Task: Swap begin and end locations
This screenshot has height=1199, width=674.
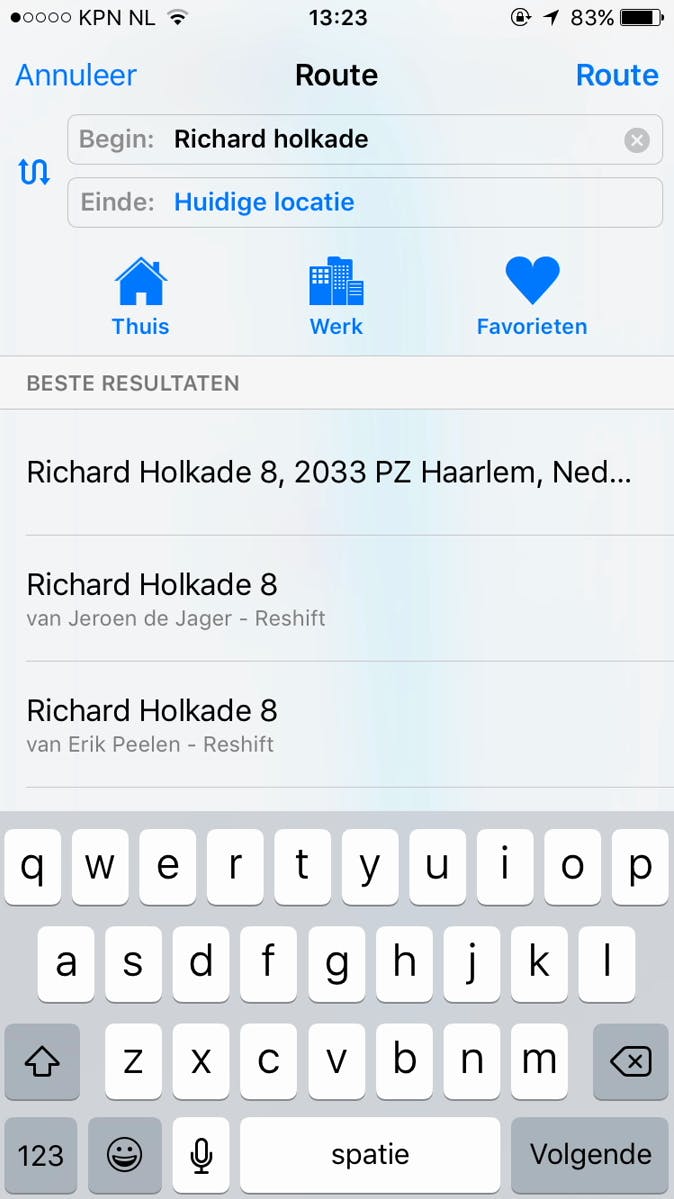Action: [x=34, y=172]
